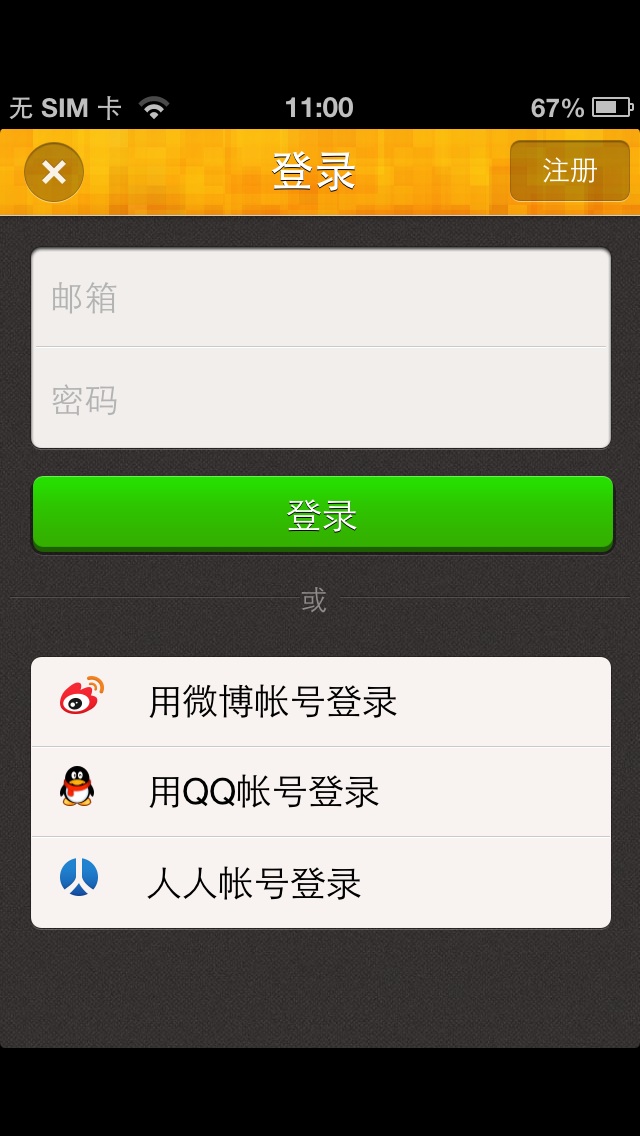Sign in using 人人 account
640x1136 pixels.
coord(320,883)
